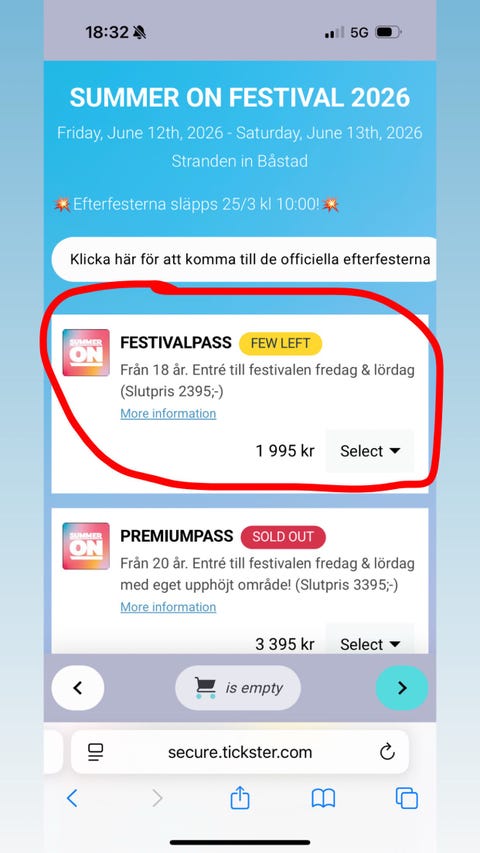Continue with the teal next arrow
The width and height of the screenshot is (480, 853).
click(x=402, y=688)
